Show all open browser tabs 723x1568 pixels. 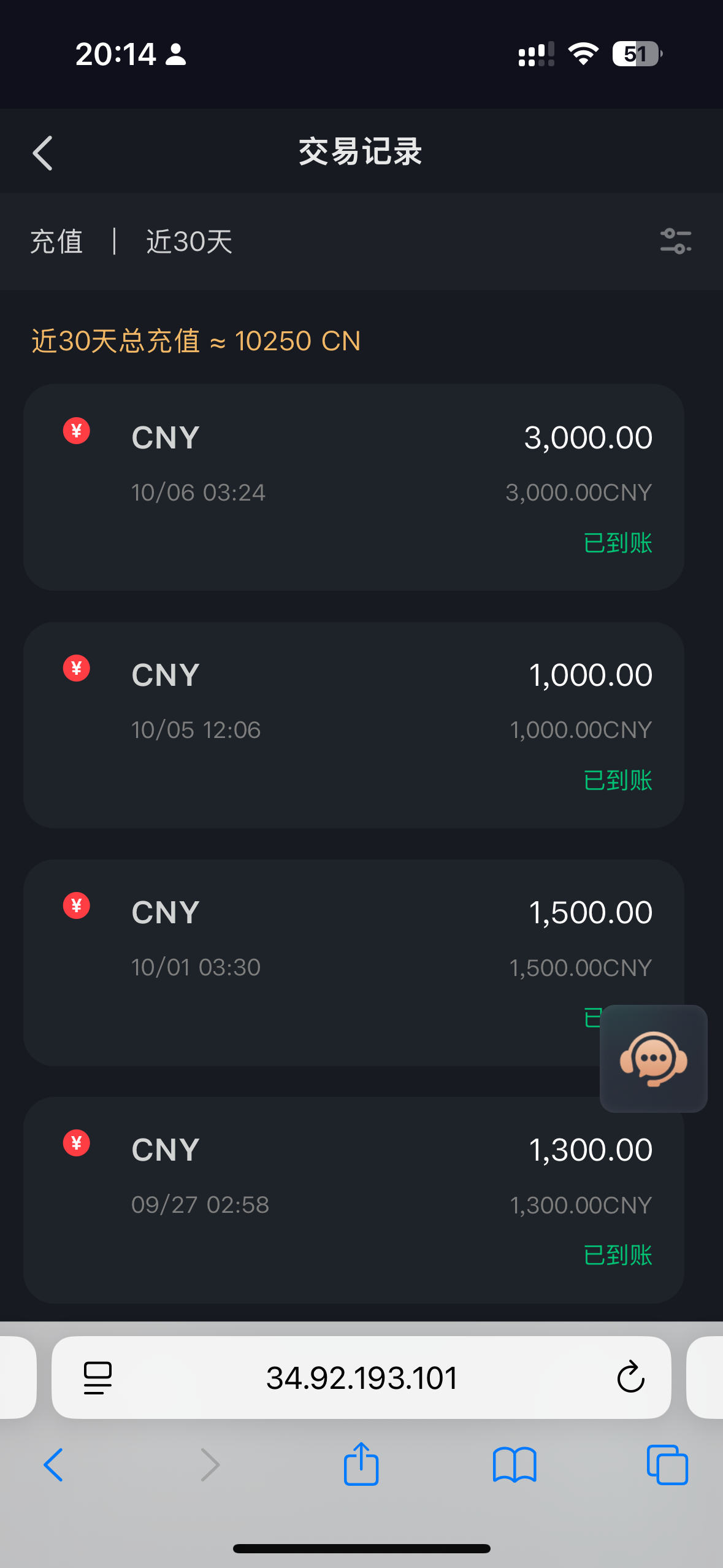[667, 1464]
